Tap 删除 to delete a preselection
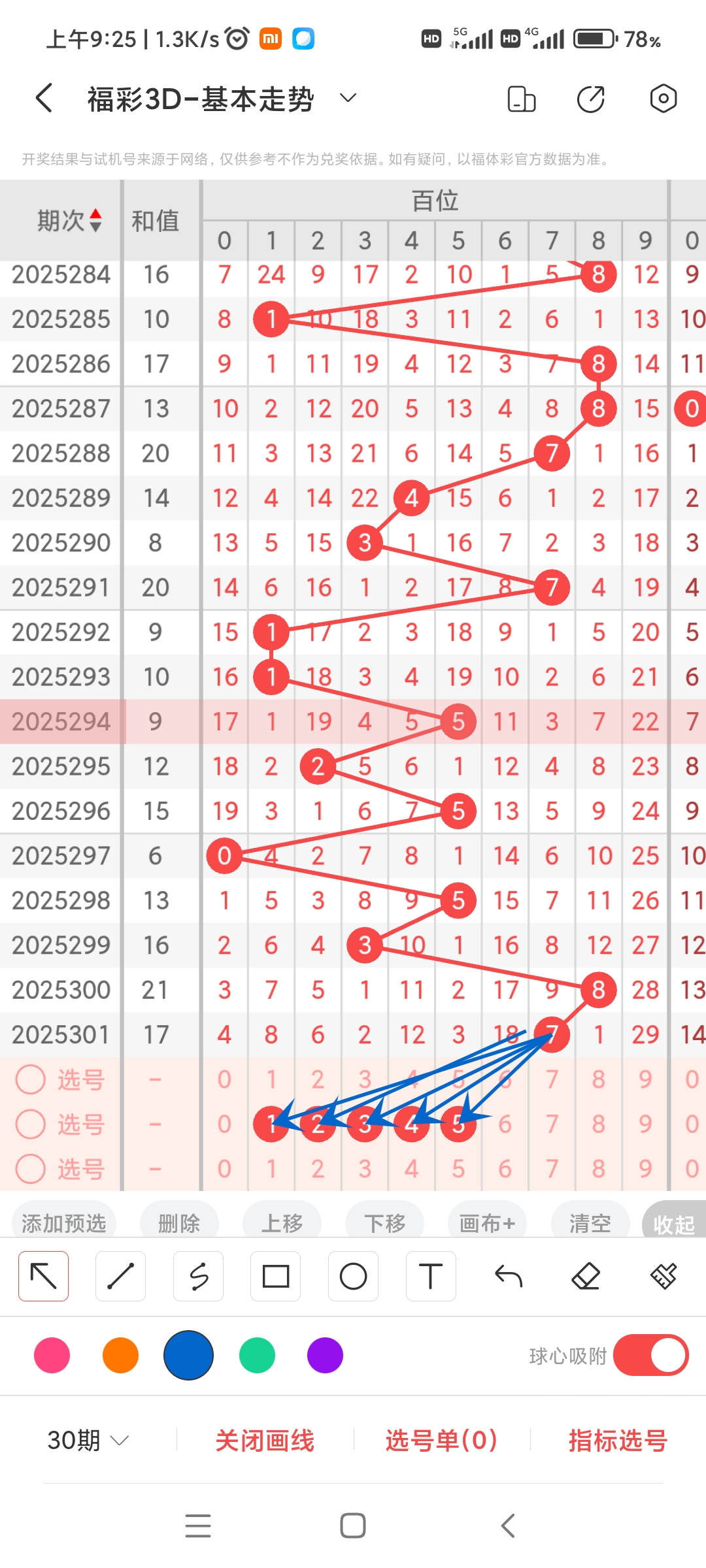The width and height of the screenshot is (706, 1568). (x=179, y=1222)
